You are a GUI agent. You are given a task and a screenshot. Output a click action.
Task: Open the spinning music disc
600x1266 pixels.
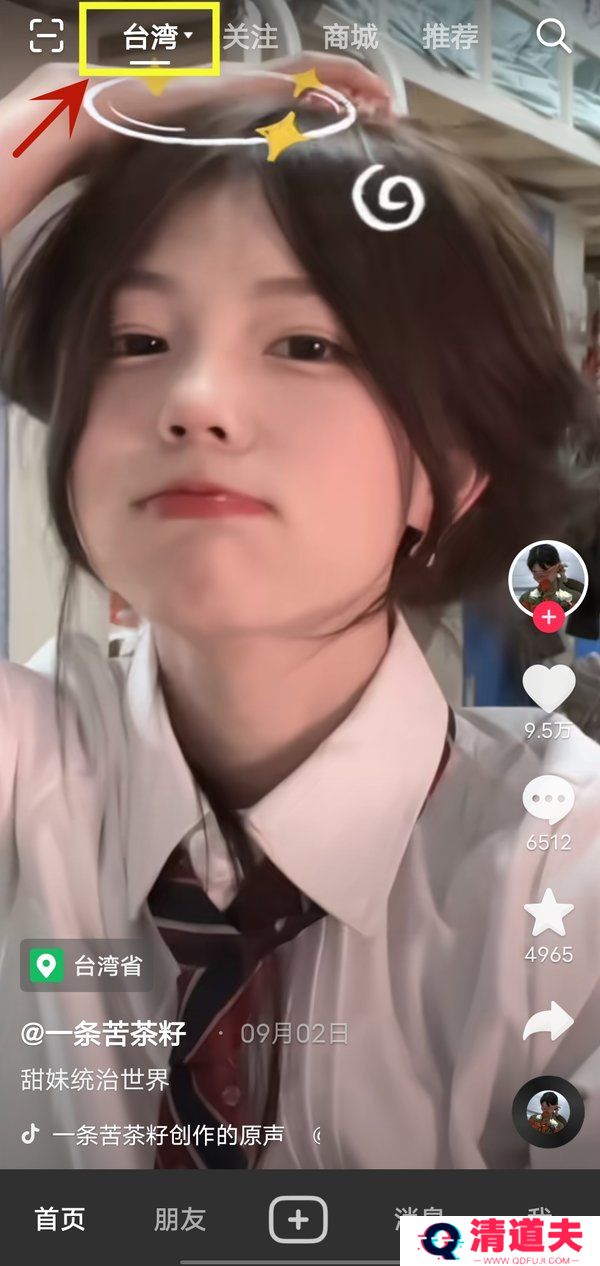(548, 1111)
